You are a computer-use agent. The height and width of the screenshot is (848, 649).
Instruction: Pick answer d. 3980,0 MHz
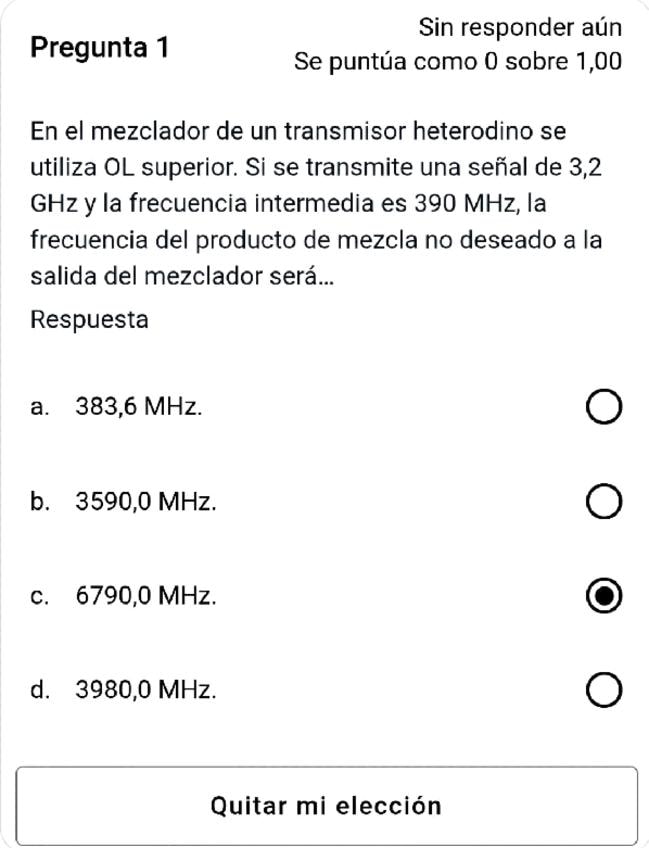[604, 690]
